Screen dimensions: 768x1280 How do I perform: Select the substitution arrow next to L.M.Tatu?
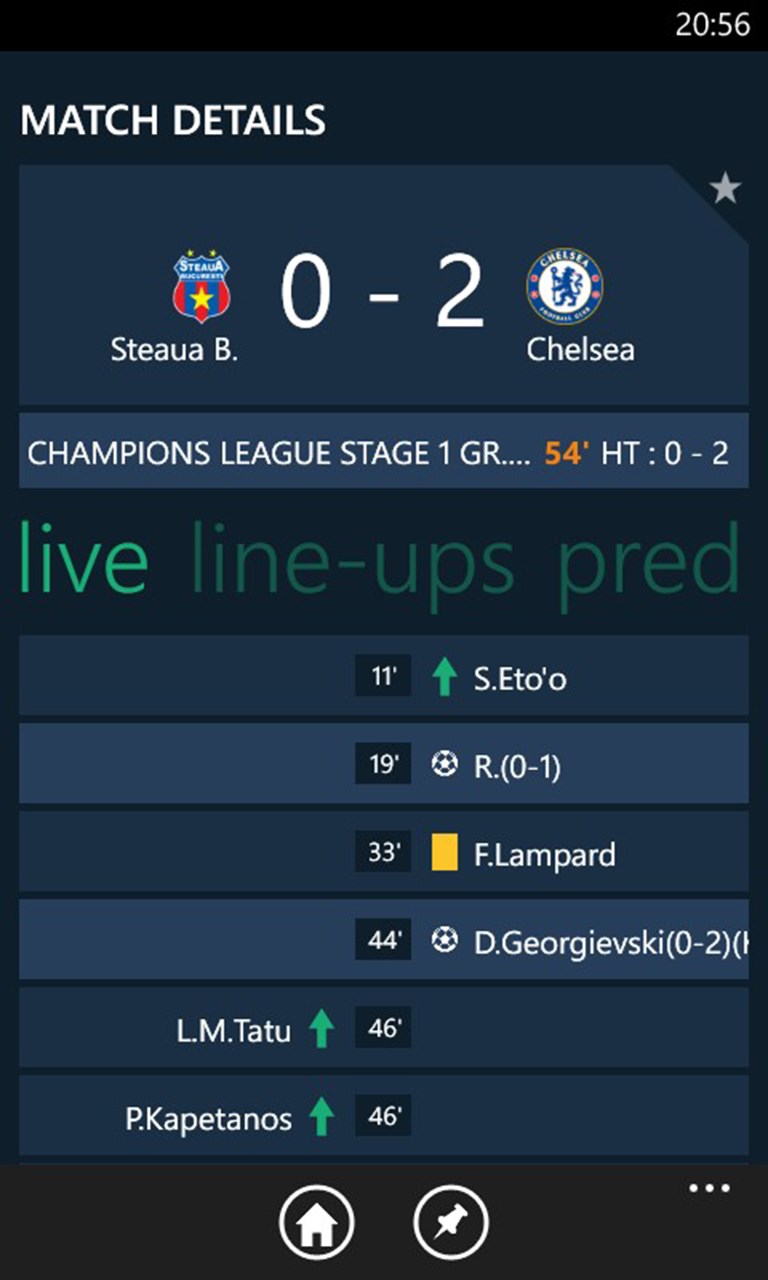tap(321, 1027)
